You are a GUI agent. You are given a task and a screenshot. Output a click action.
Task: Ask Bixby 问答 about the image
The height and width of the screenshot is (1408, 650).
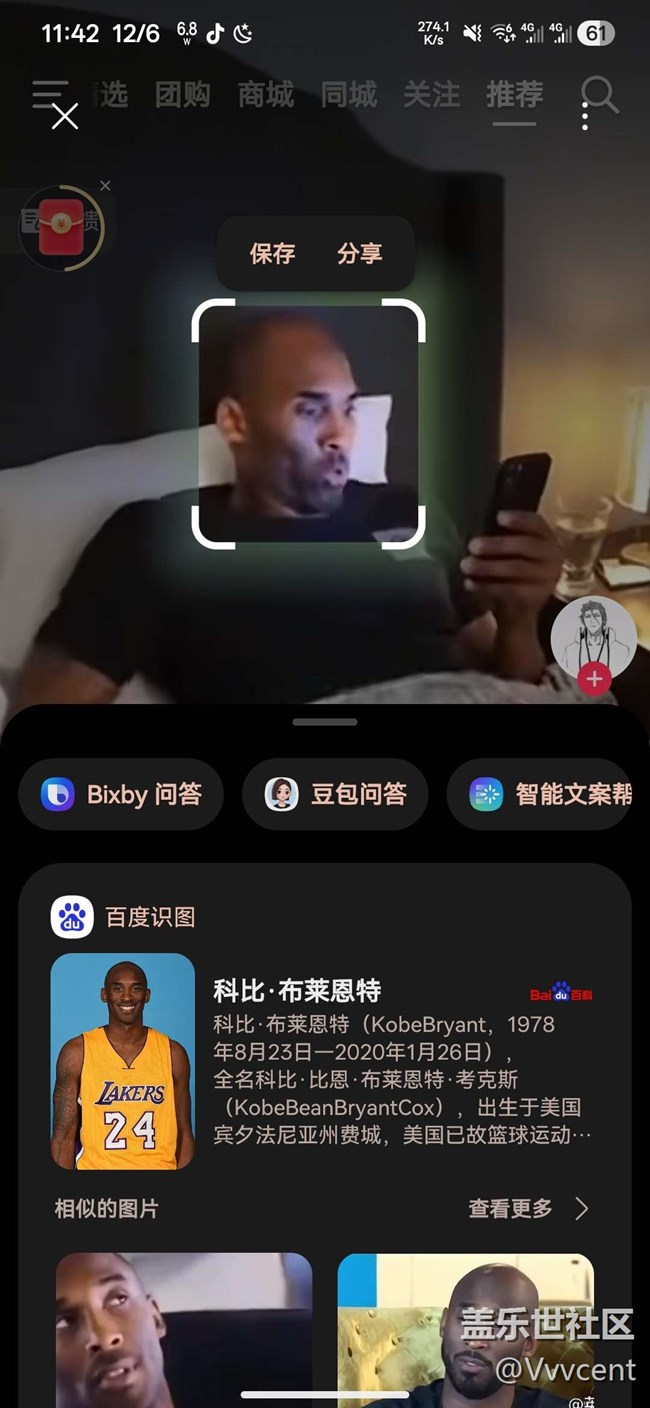[121, 794]
